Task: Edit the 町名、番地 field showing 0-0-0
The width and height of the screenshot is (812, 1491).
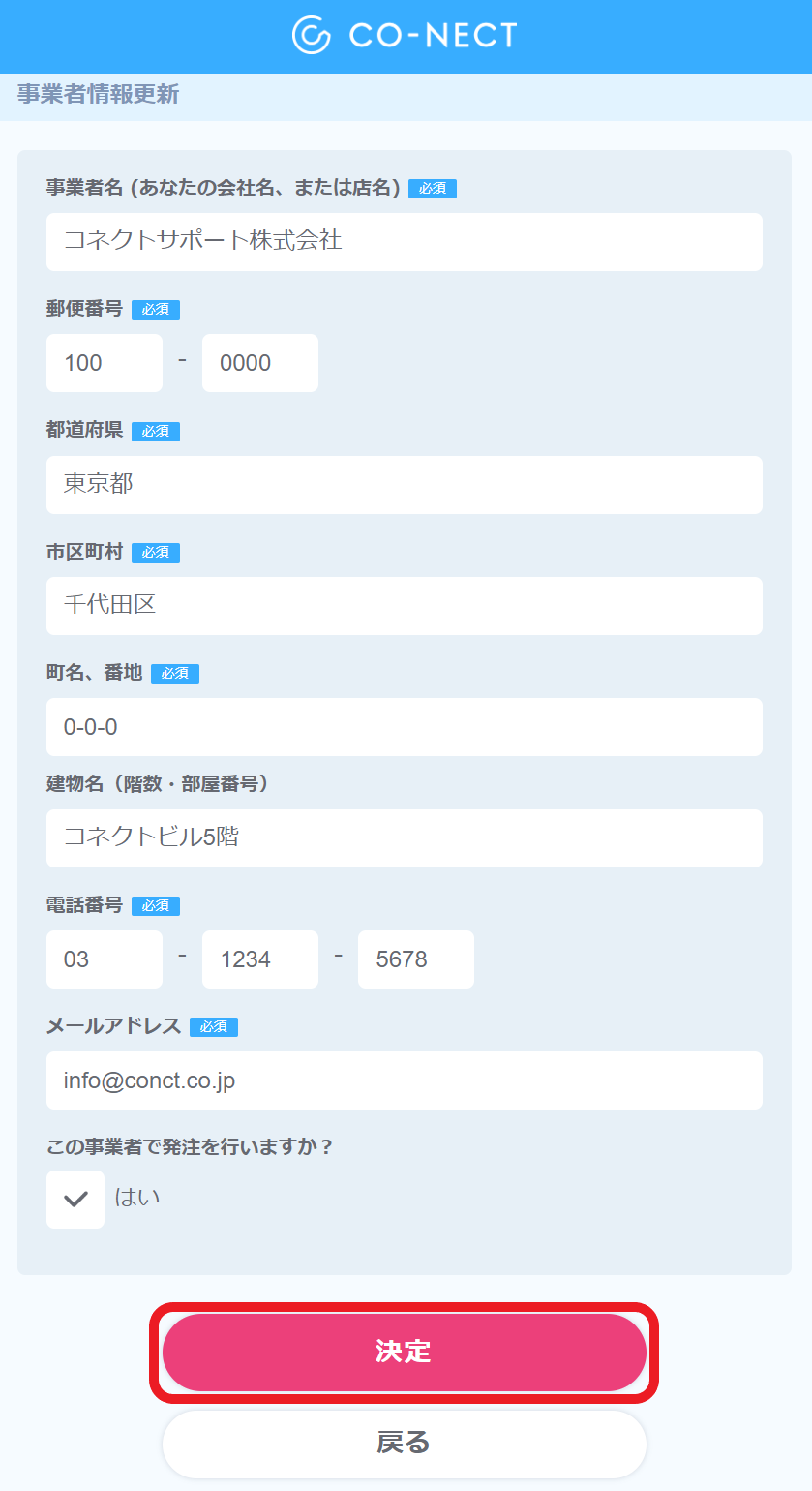Action: point(405,727)
